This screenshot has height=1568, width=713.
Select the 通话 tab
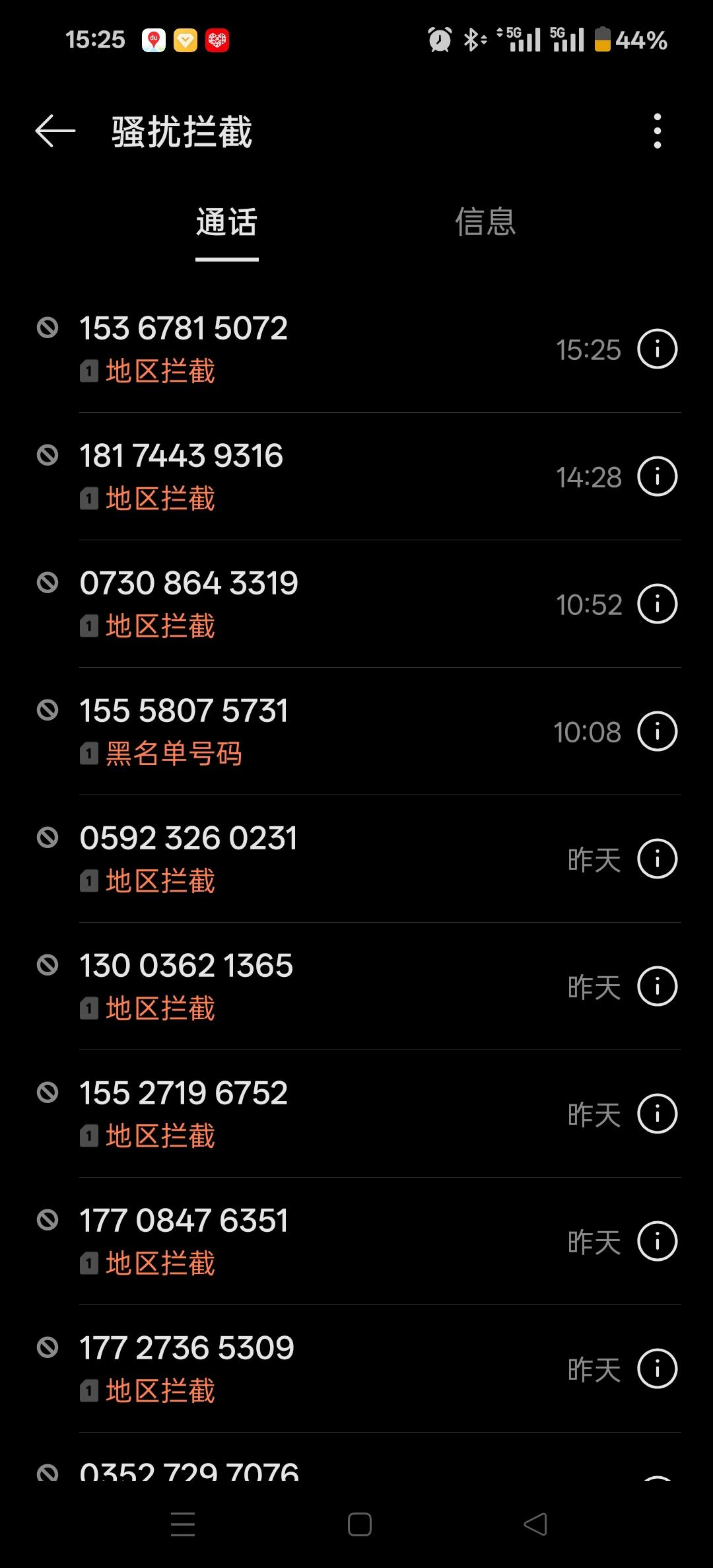point(226,222)
